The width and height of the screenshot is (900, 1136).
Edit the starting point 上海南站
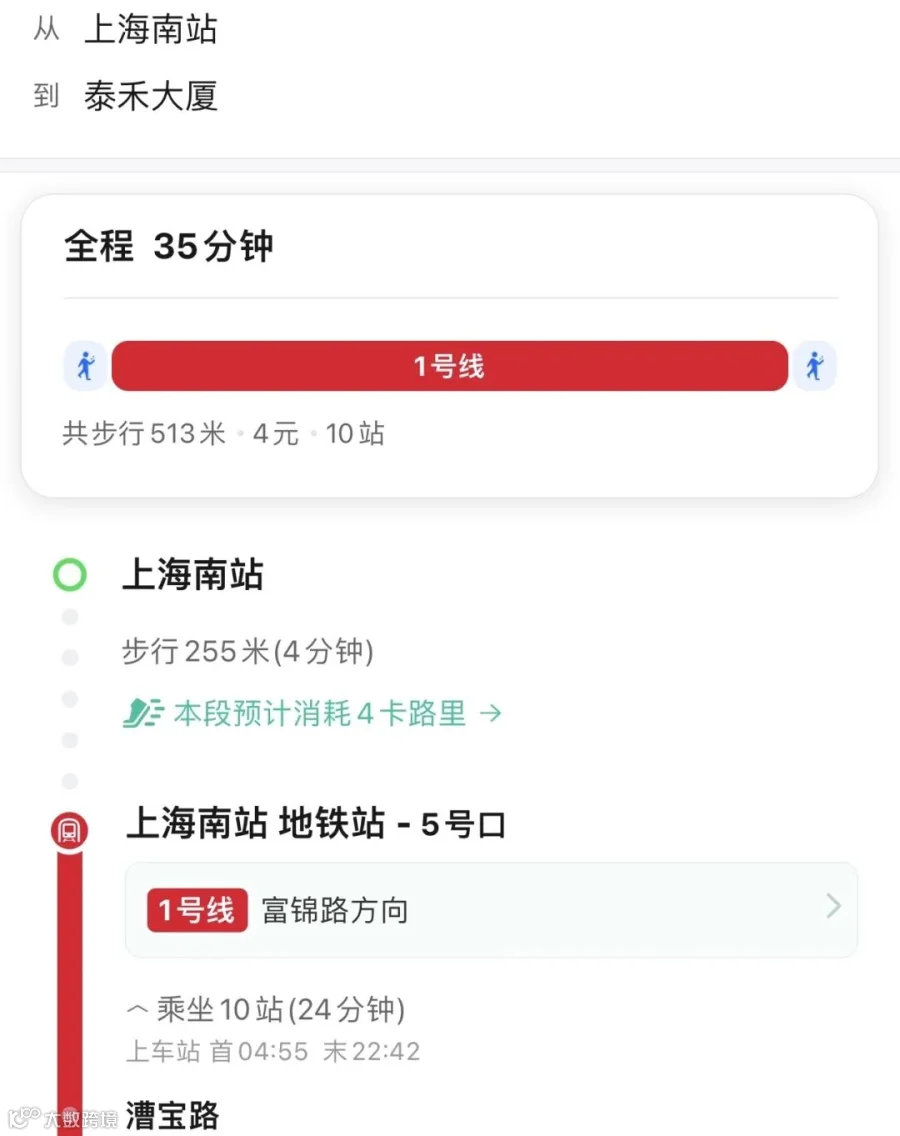point(151,29)
